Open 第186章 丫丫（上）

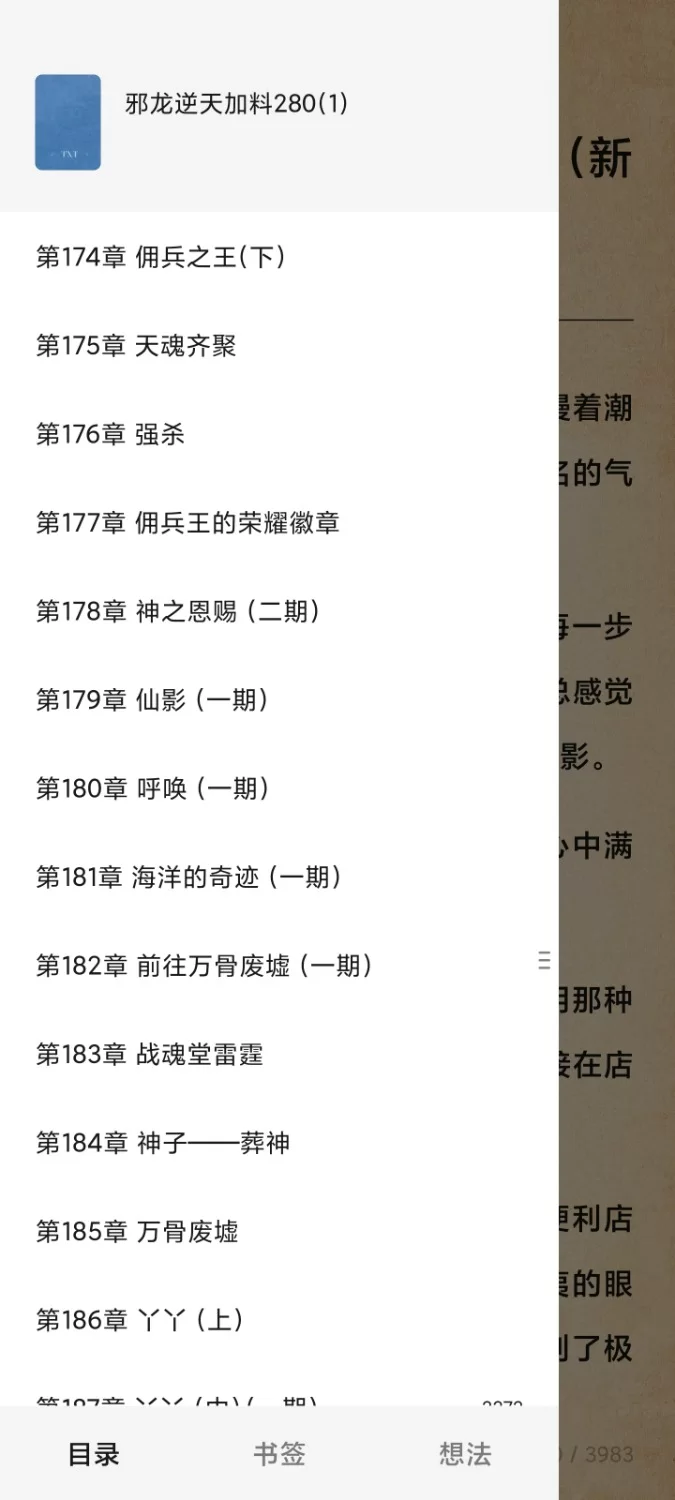click(x=140, y=1320)
